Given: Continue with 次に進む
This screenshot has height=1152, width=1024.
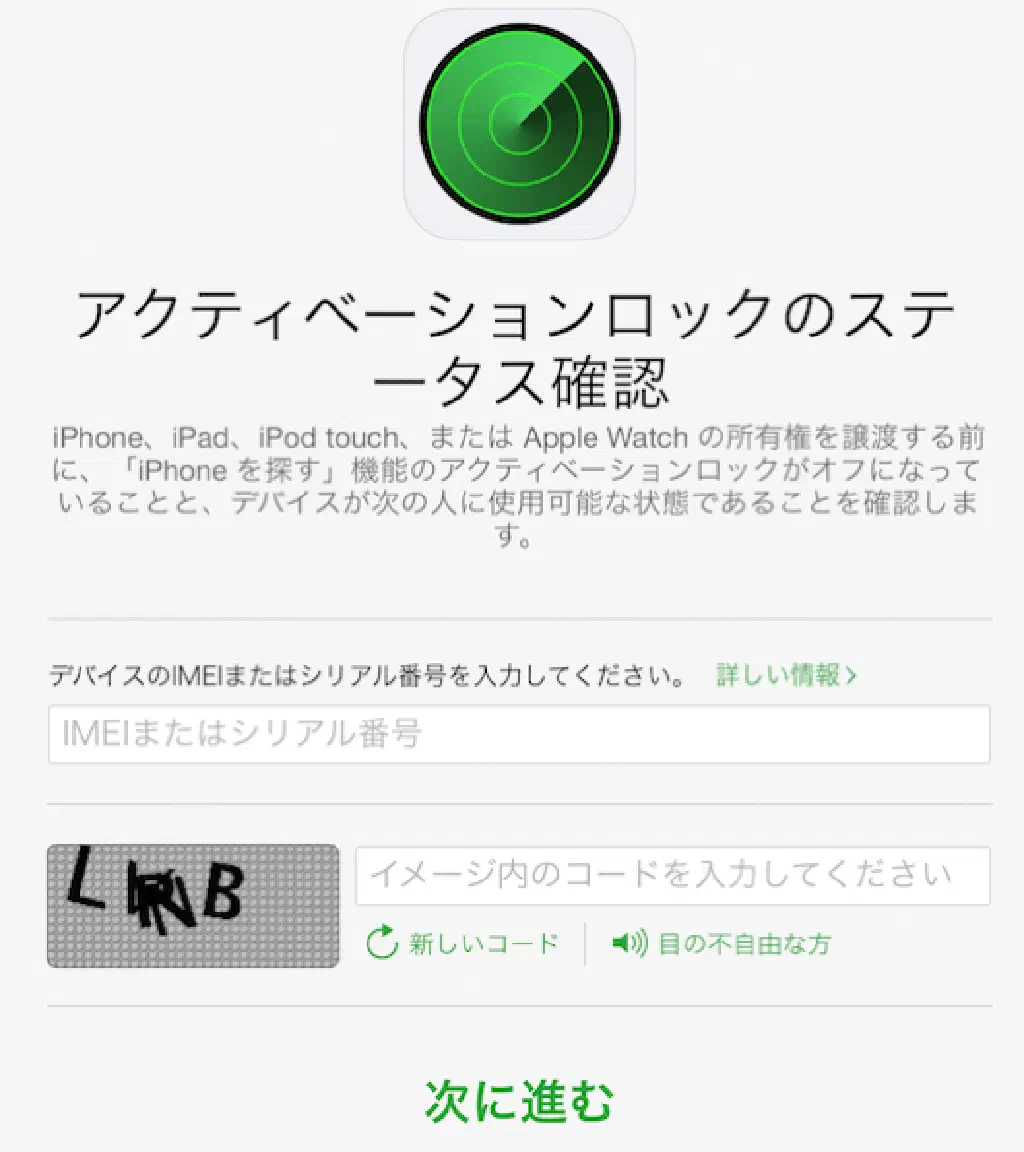Looking at the screenshot, I should pyautogui.click(x=518, y=1100).
